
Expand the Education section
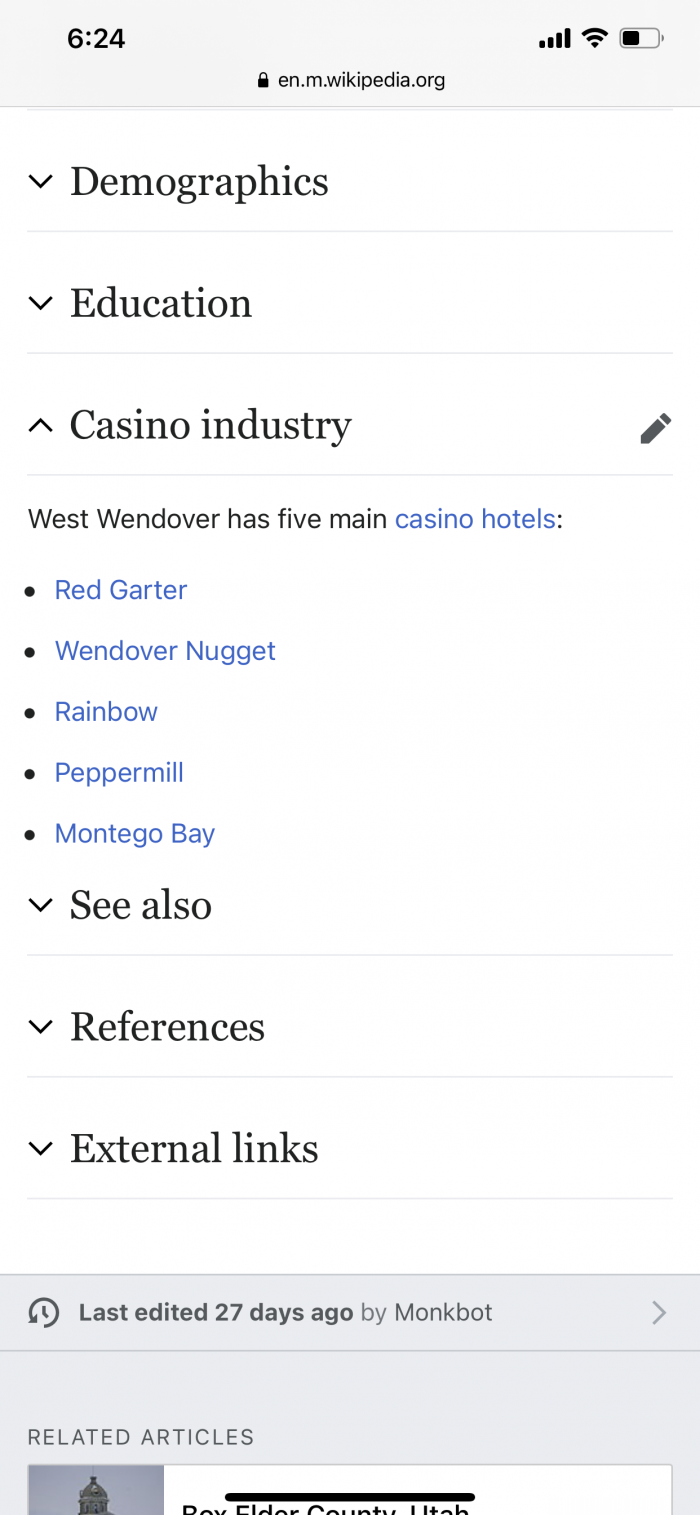pyautogui.click(x=349, y=303)
